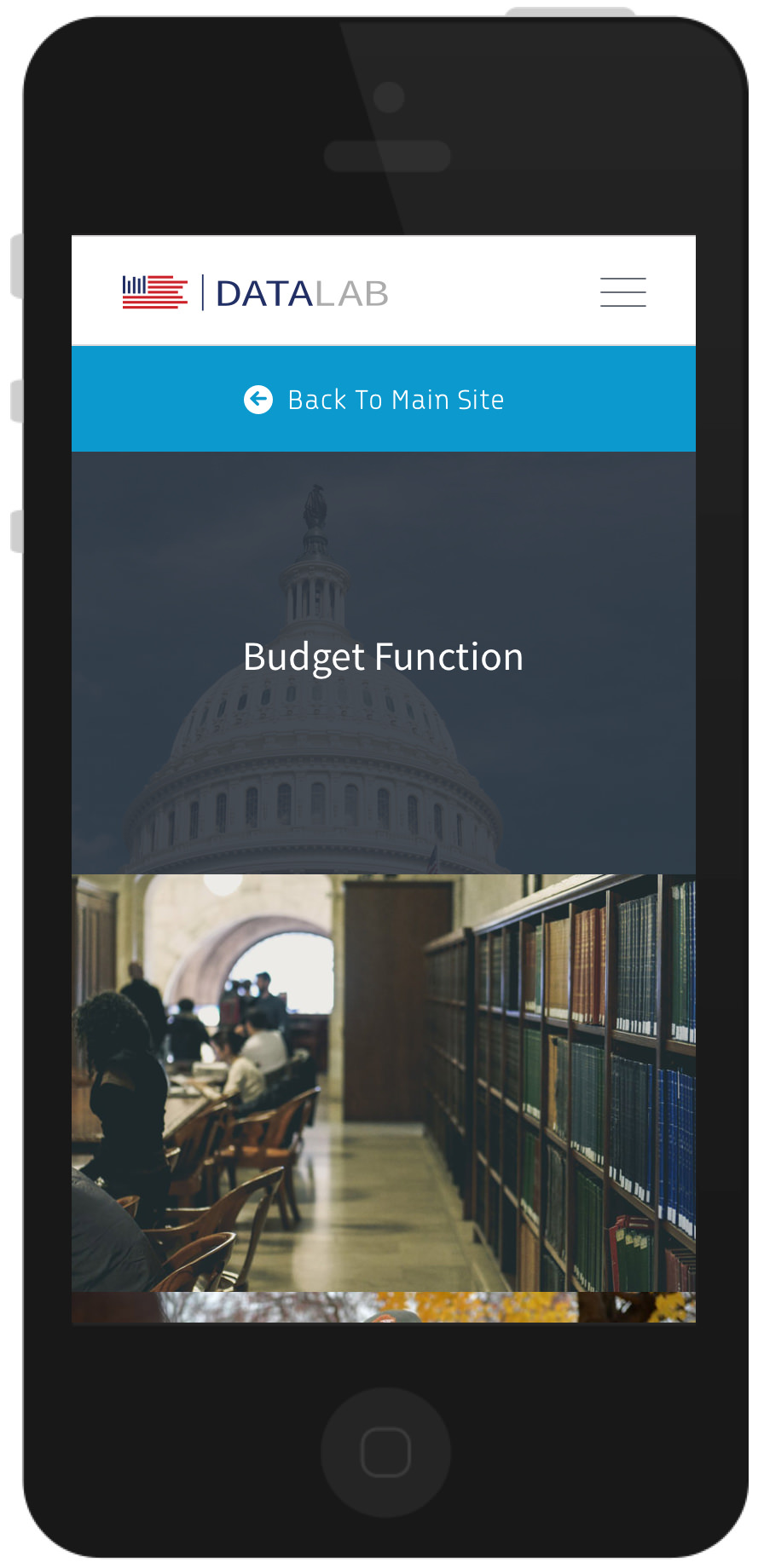Open the library bookshelves photo tile
The image size is (764, 1568).
pyautogui.click(x=383, y=1082)
